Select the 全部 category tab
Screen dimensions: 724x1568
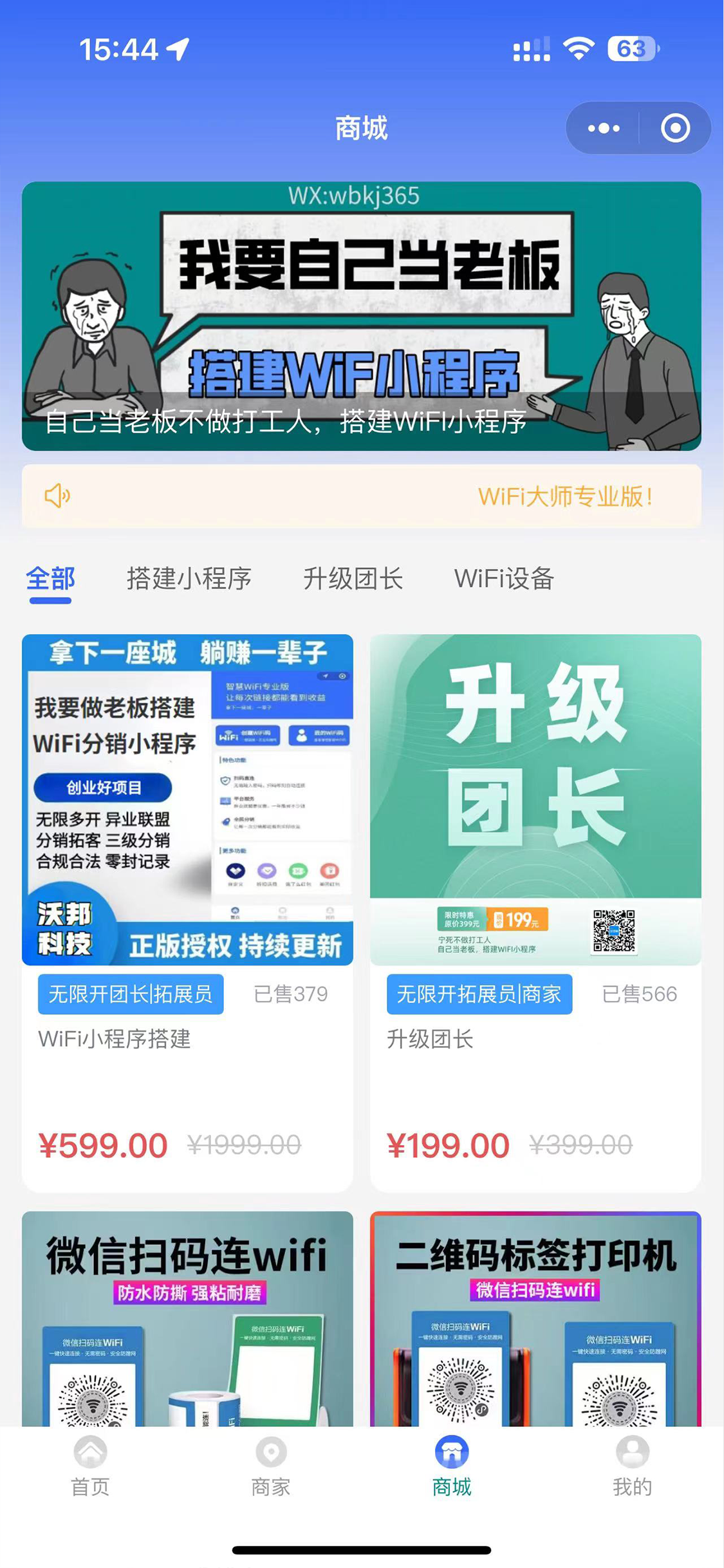(x=50, y=579)
